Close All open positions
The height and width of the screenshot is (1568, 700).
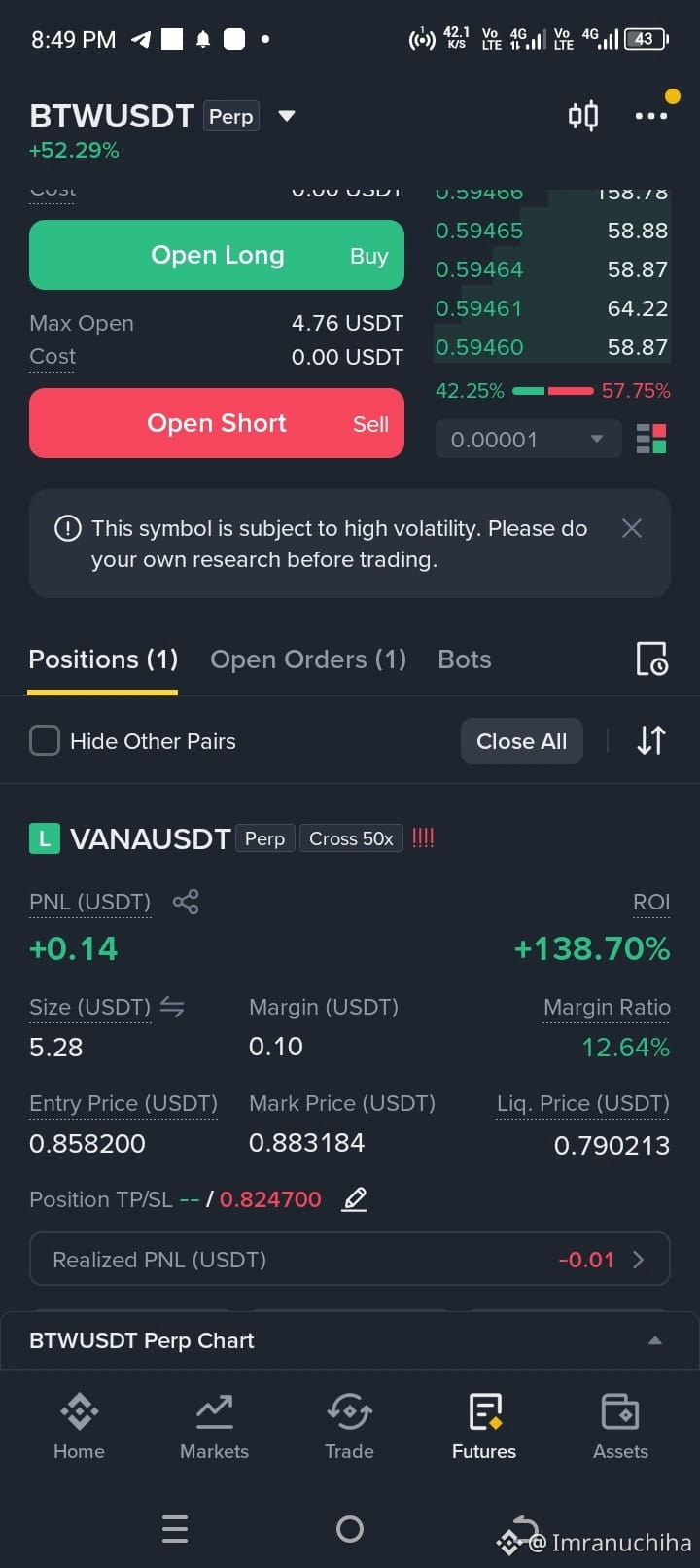[x=522, y=741]
